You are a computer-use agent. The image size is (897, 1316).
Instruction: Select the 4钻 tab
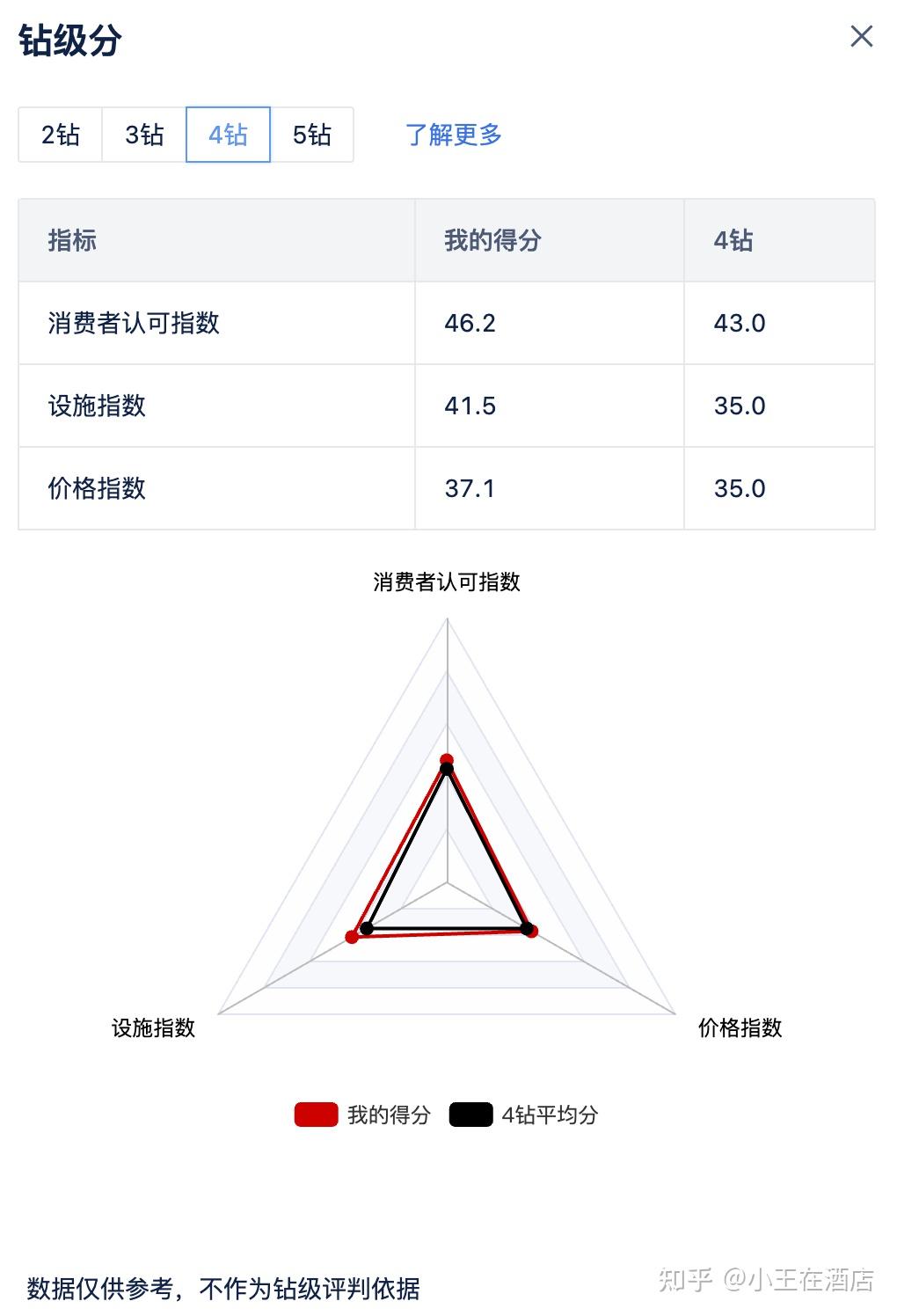point(228,135)
